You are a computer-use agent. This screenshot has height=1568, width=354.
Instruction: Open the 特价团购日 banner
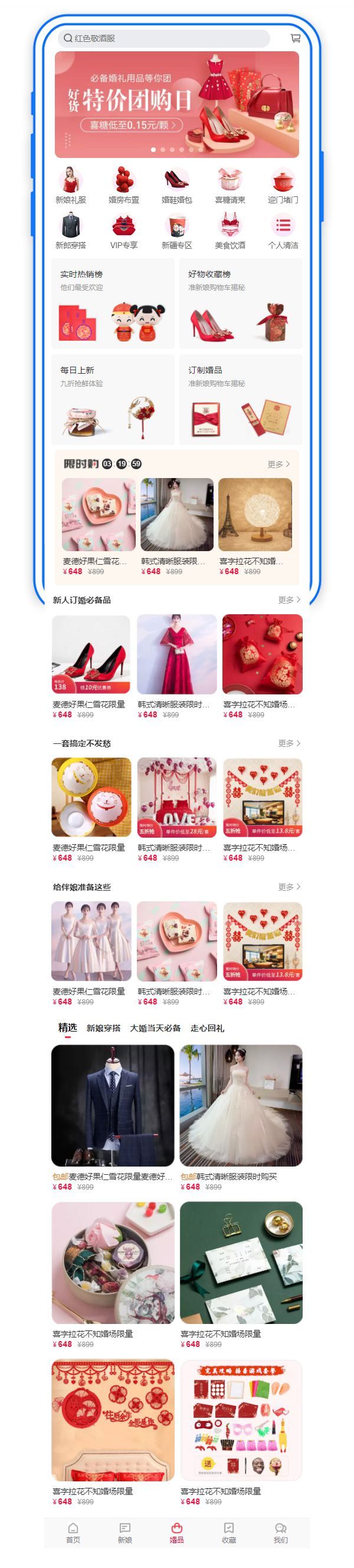pos(176,105)
